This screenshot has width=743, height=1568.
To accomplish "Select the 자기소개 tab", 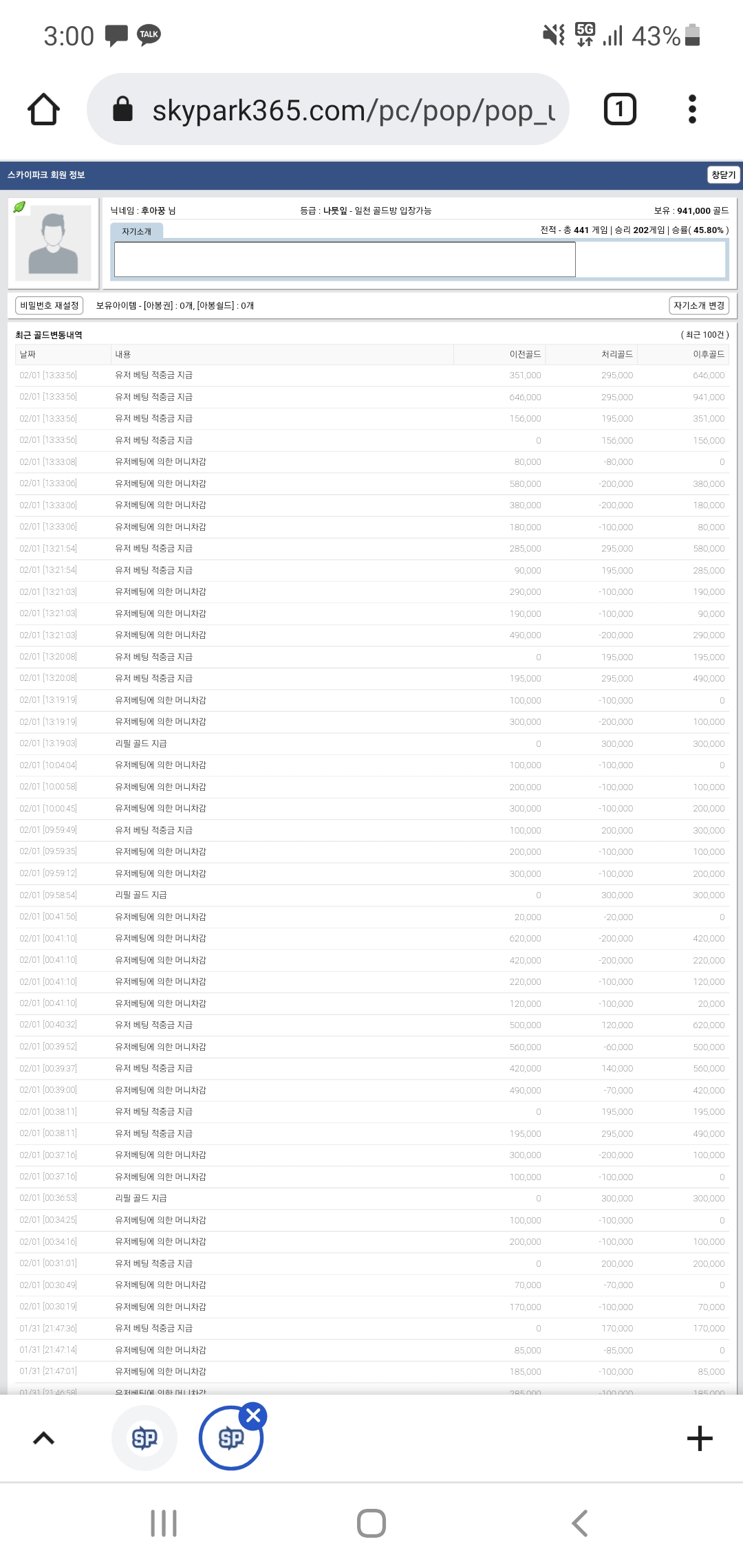I will [x=137, y=231].
